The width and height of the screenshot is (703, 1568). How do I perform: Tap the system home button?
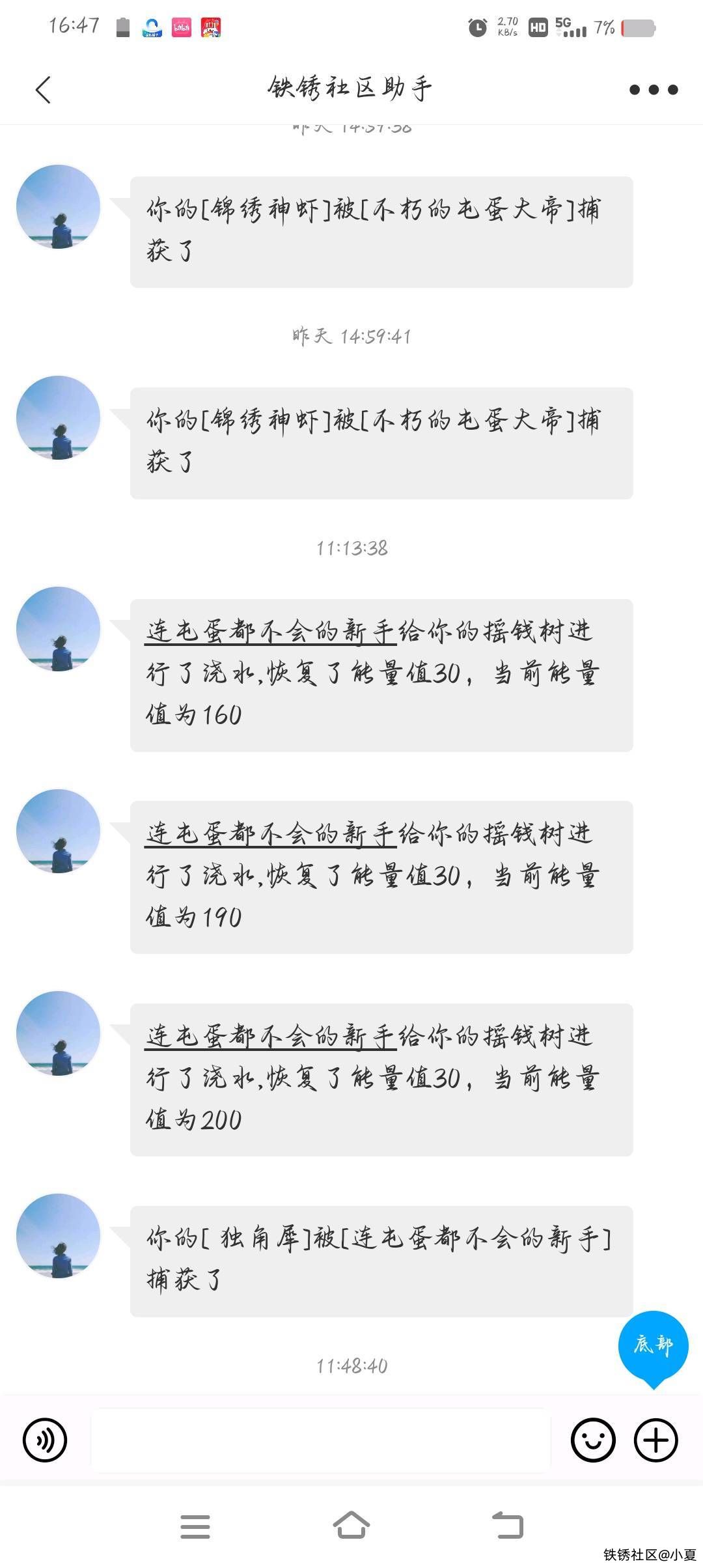pos(351,1526)
